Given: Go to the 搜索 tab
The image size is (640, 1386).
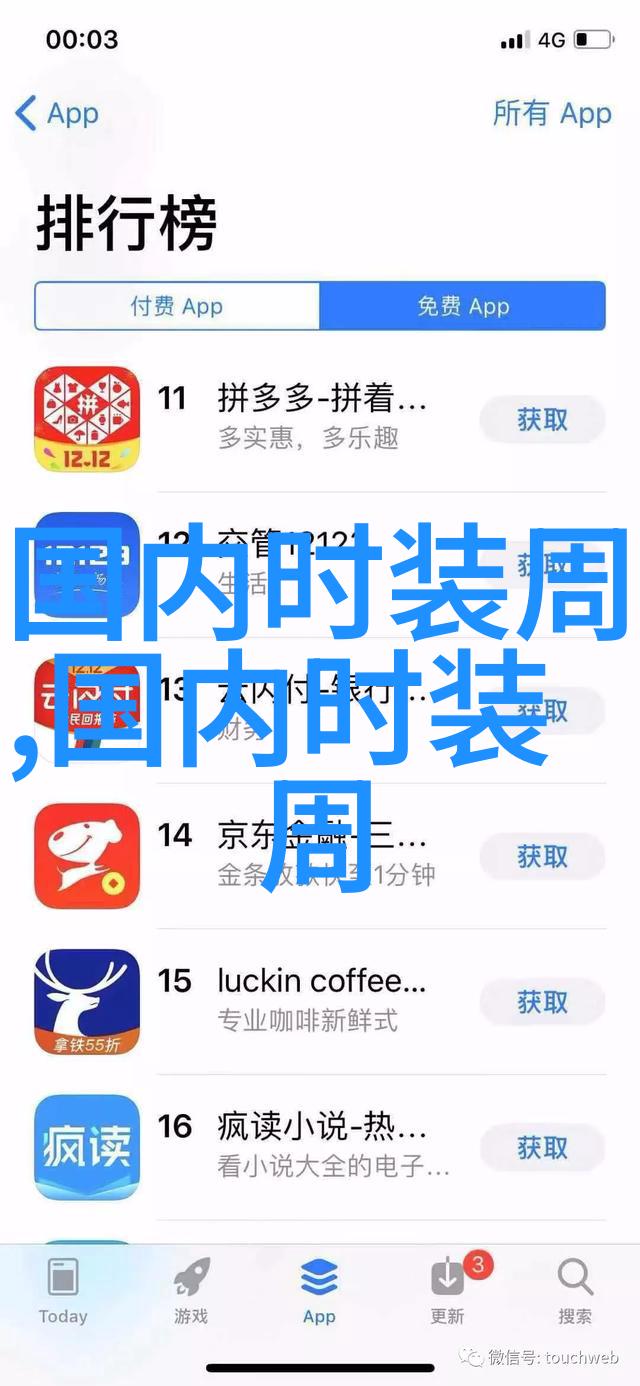Looking at the screenshot, I should tap(575, 1290).
